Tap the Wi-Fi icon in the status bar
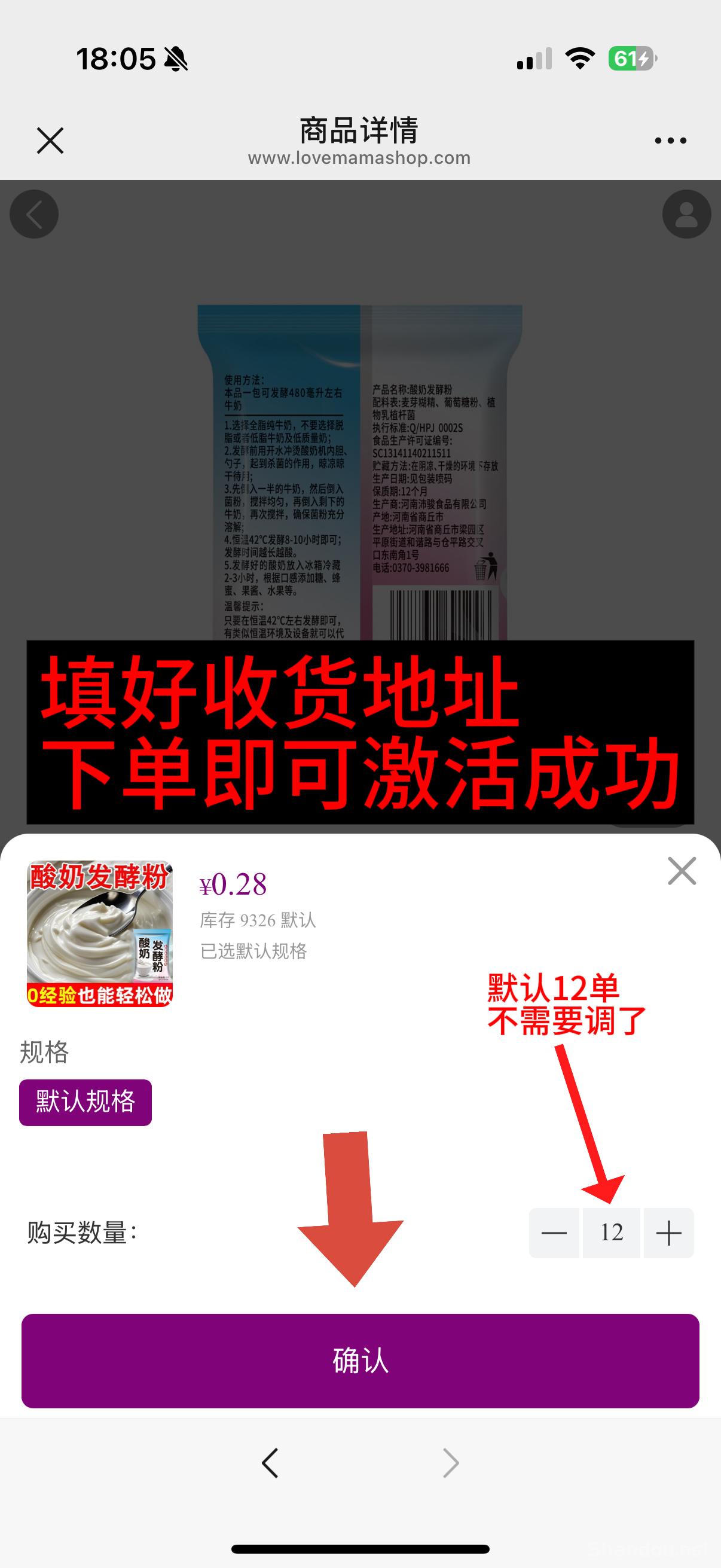Screen dimensions: 721x1568 coord(580,58)
